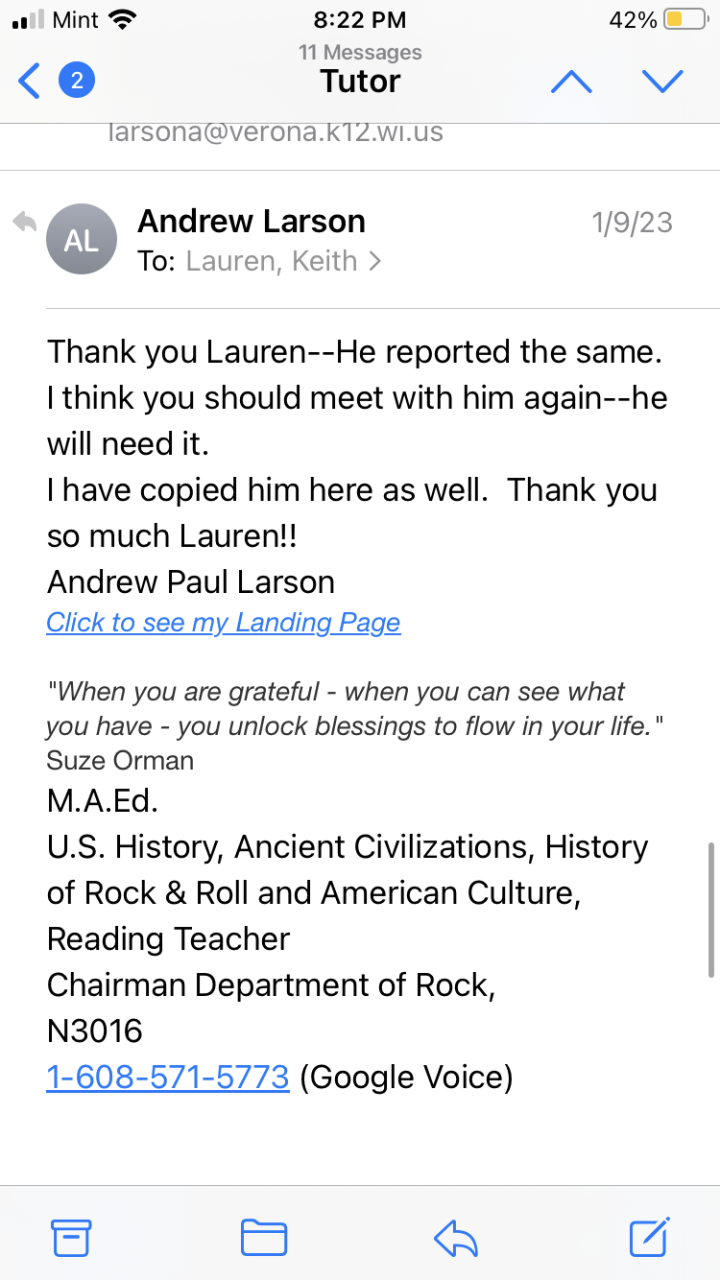
Task: Jump to the previous message with up arrow
Action: coord(571,82)
